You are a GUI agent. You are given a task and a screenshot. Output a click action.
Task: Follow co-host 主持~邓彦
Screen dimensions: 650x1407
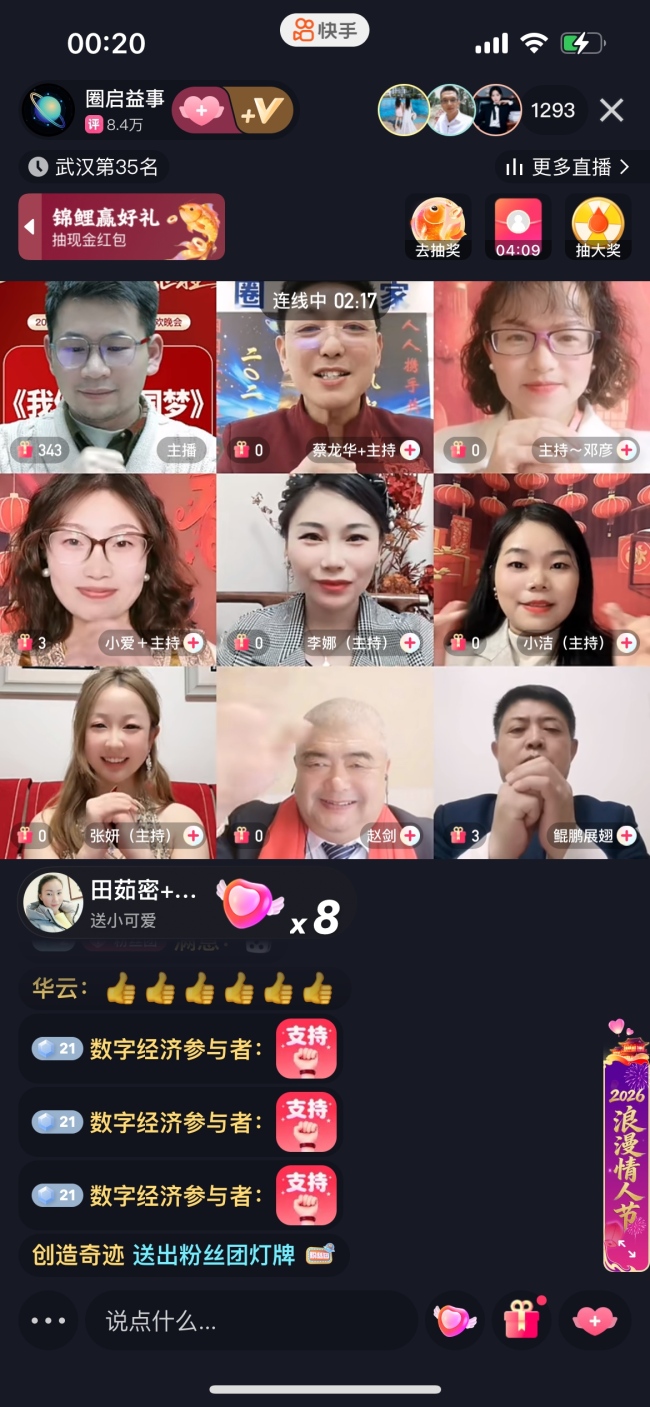[627, 451]
